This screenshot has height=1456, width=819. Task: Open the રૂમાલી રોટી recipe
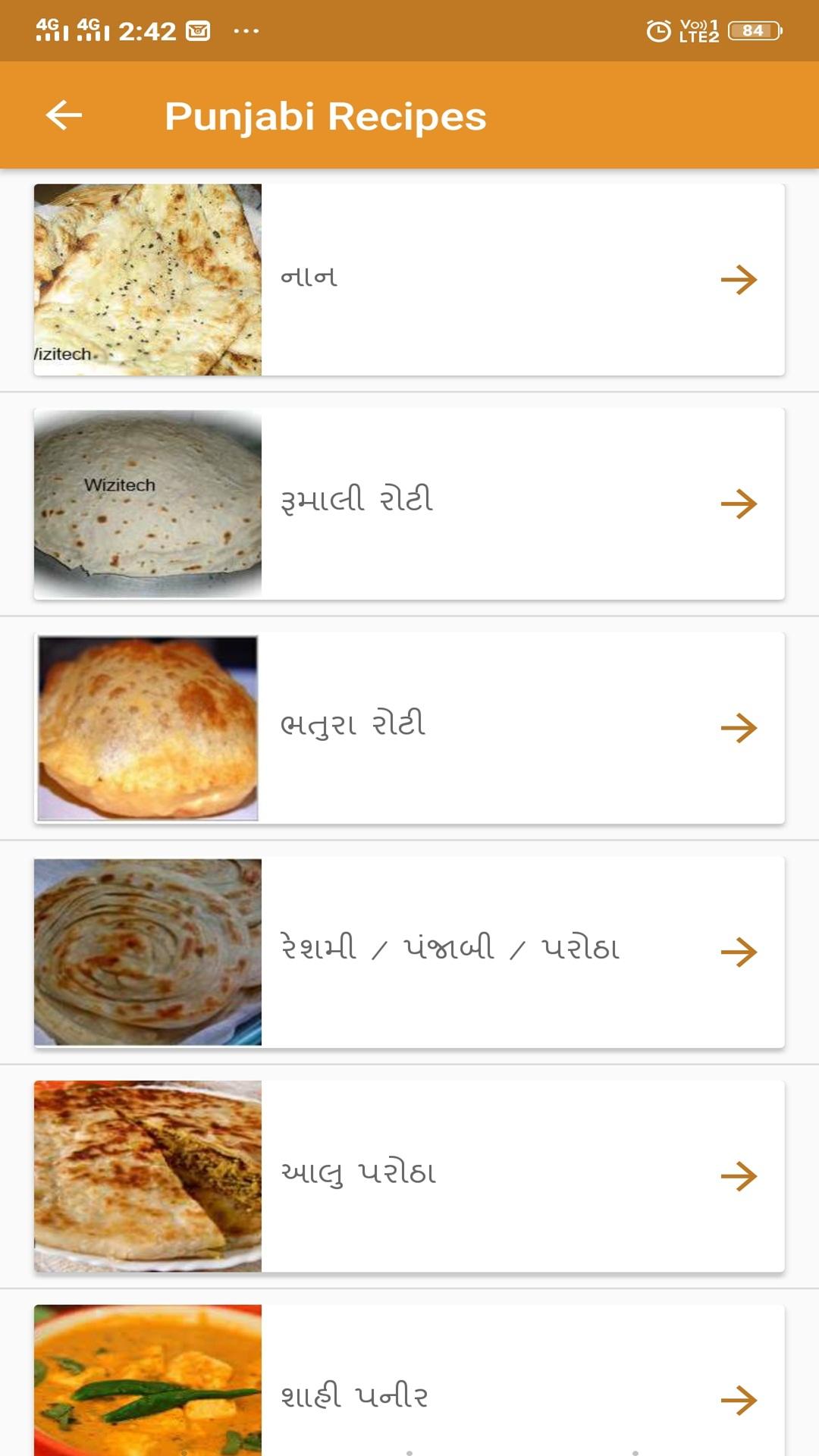409,504
